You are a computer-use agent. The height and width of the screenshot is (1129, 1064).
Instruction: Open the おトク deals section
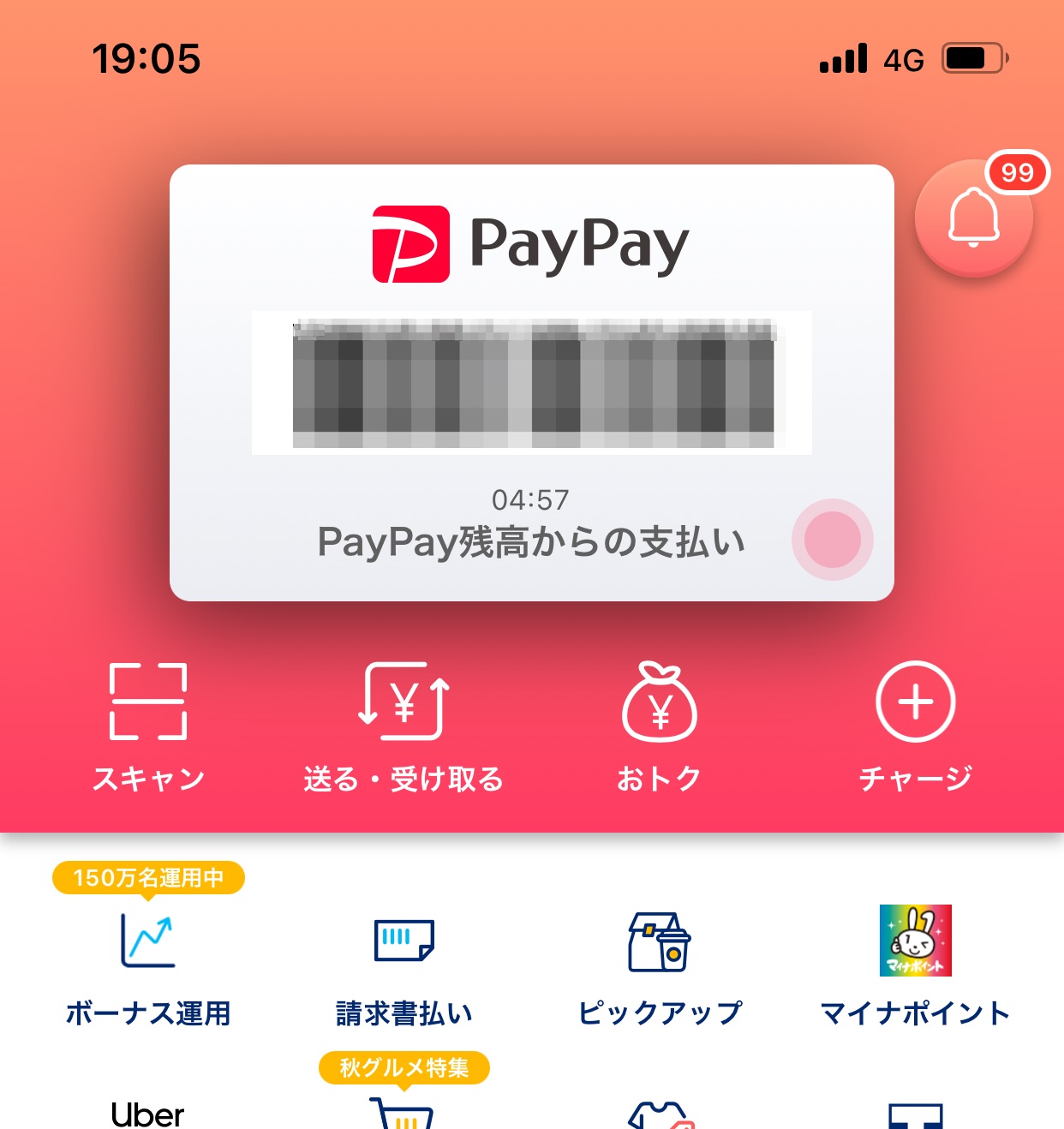coord(659,724)
